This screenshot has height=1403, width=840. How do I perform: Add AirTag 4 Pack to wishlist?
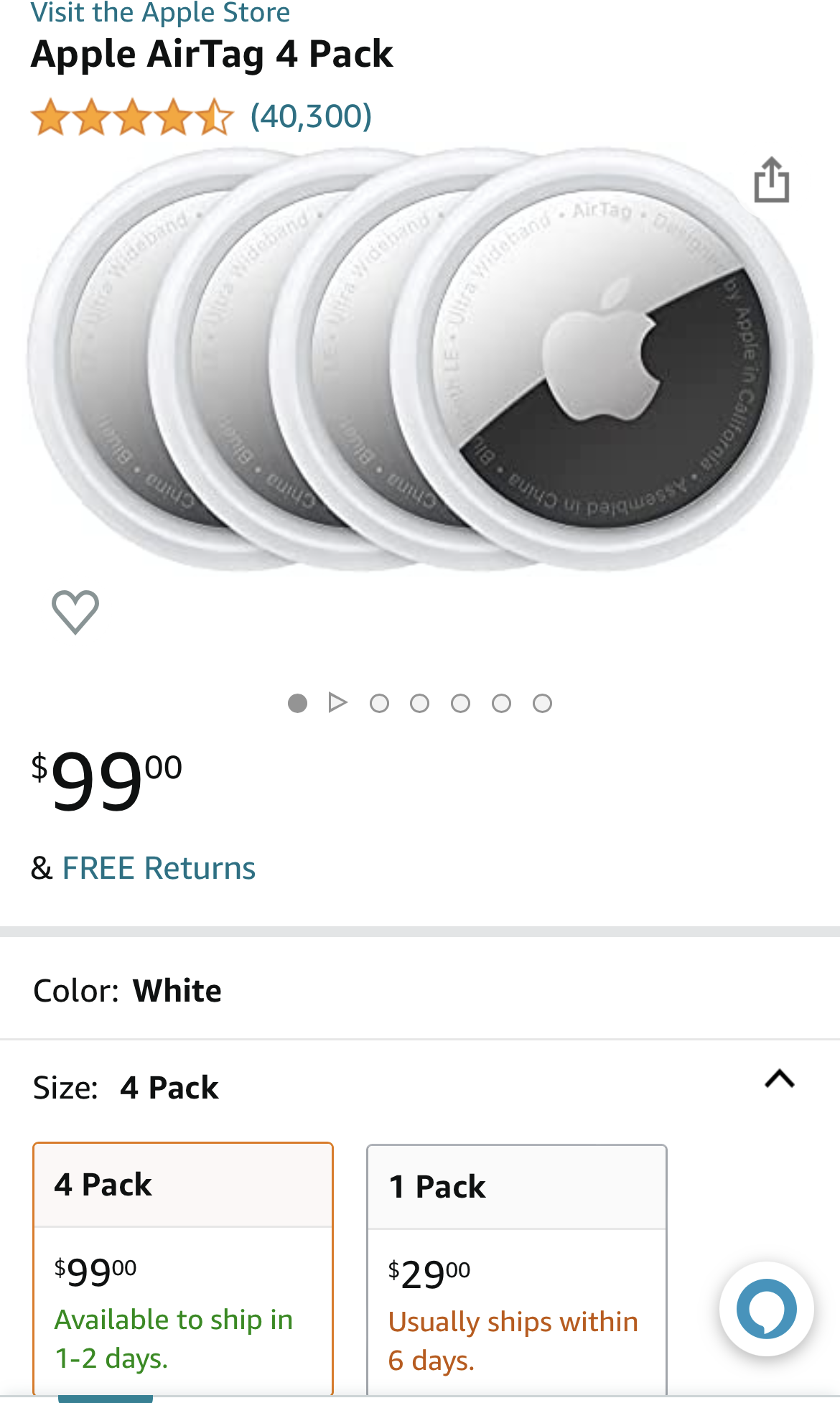tap(75, 612)
